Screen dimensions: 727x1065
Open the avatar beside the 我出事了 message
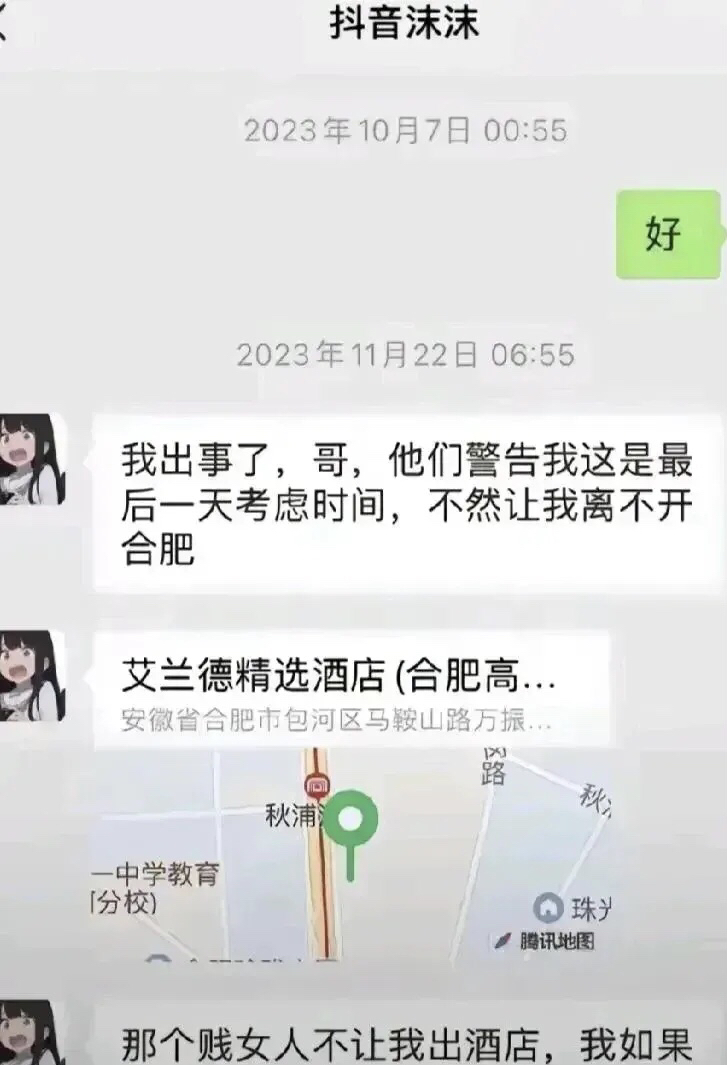[30, 459]
